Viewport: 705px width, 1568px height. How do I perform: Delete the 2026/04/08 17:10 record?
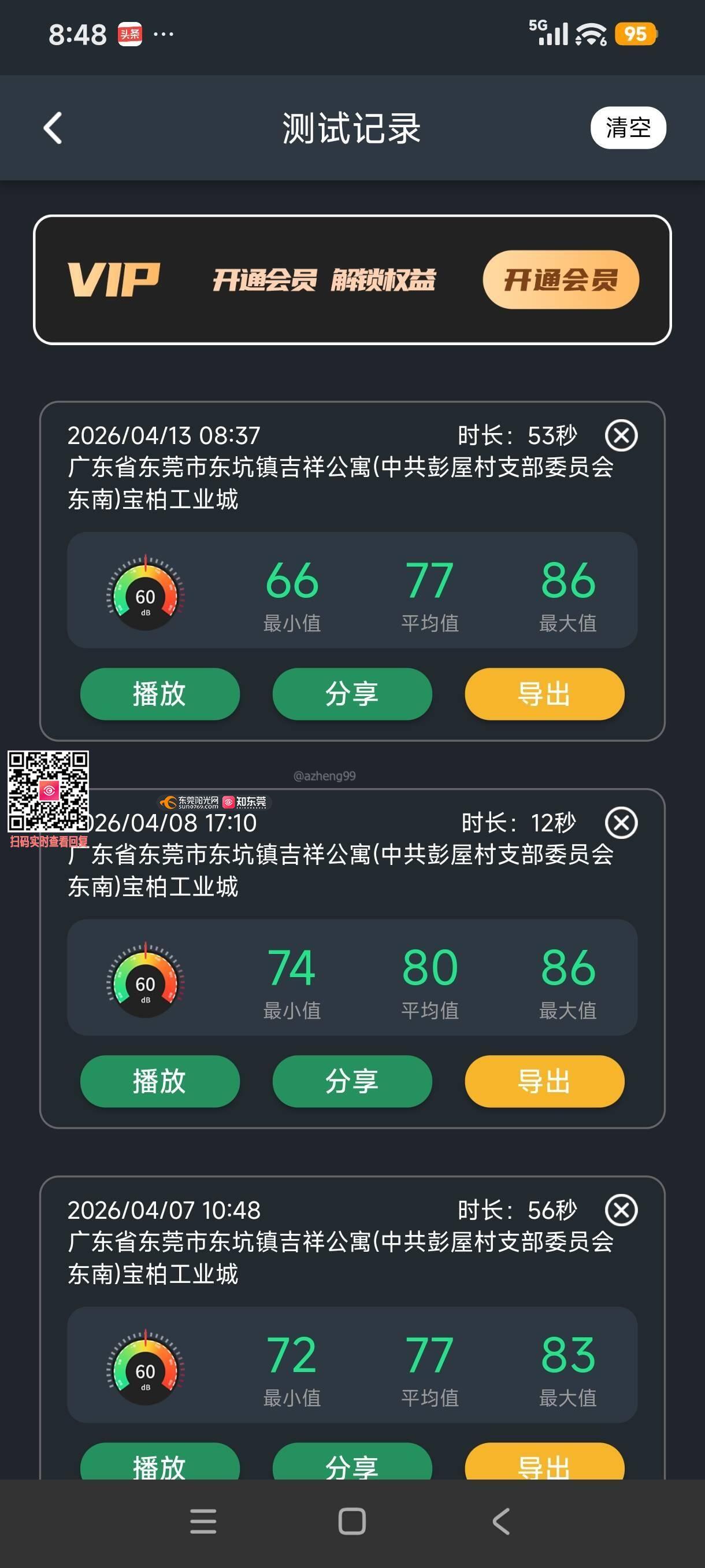621,823
